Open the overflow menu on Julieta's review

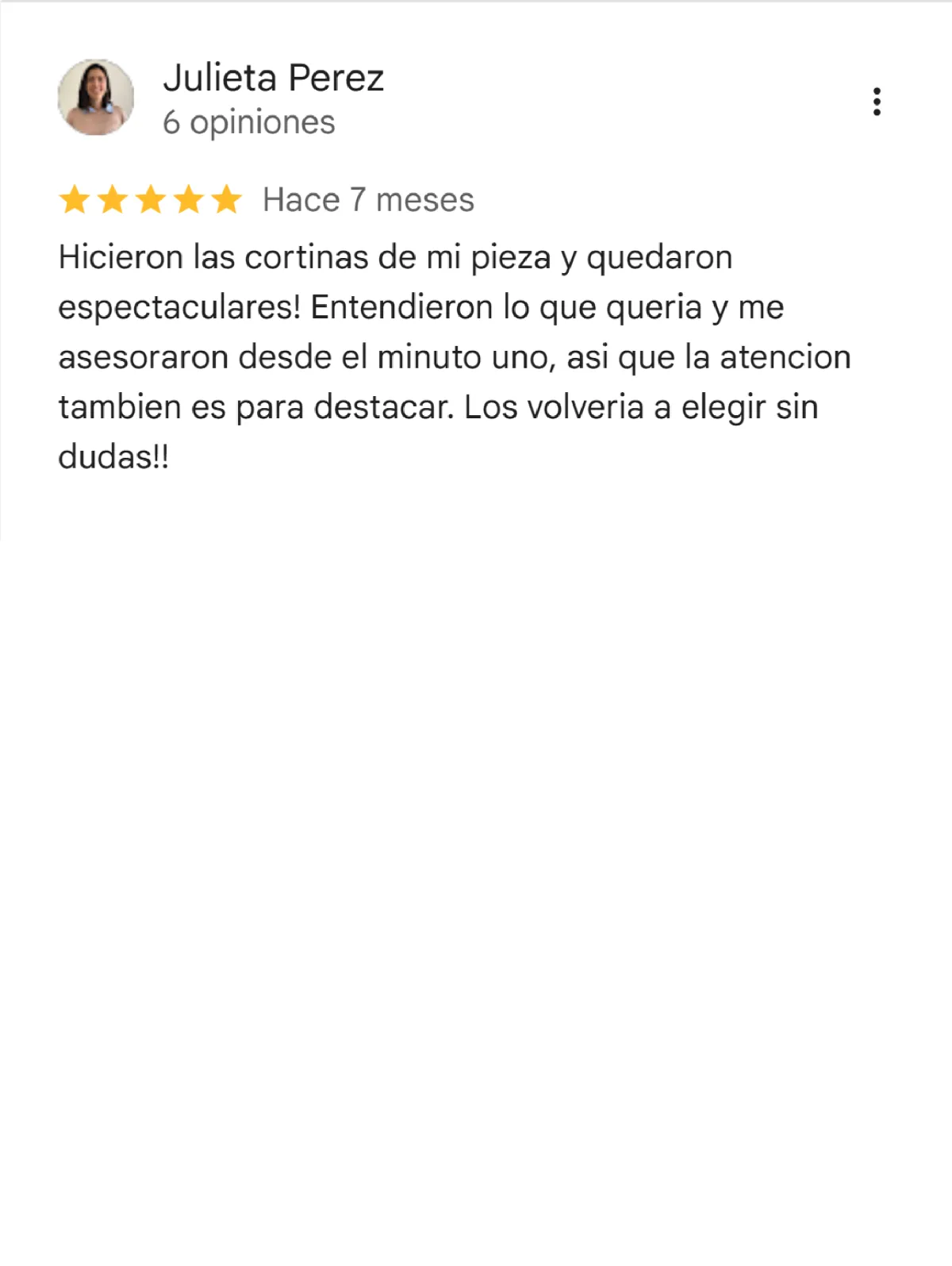[877, 102]
